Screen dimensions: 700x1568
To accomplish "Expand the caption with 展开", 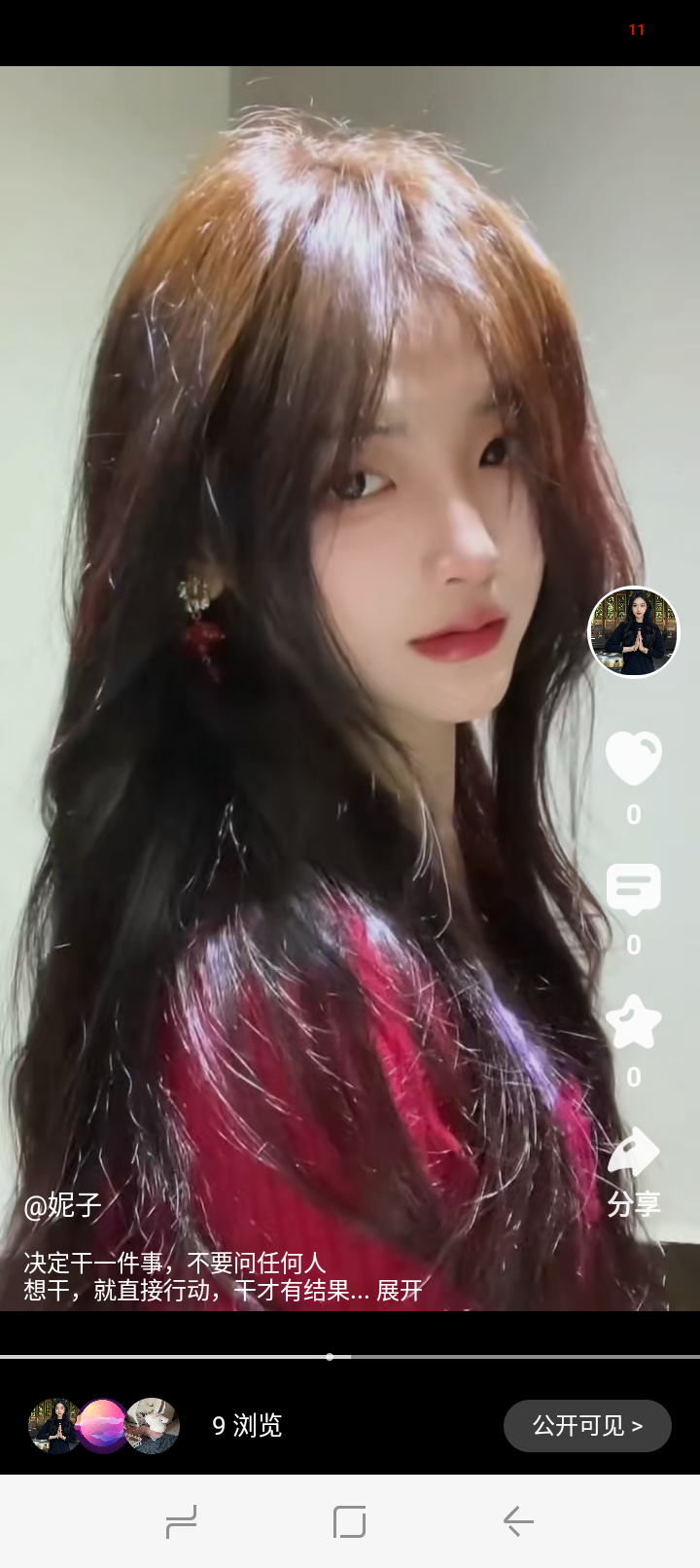I will pyautogui.click(x=400, y=1291).
